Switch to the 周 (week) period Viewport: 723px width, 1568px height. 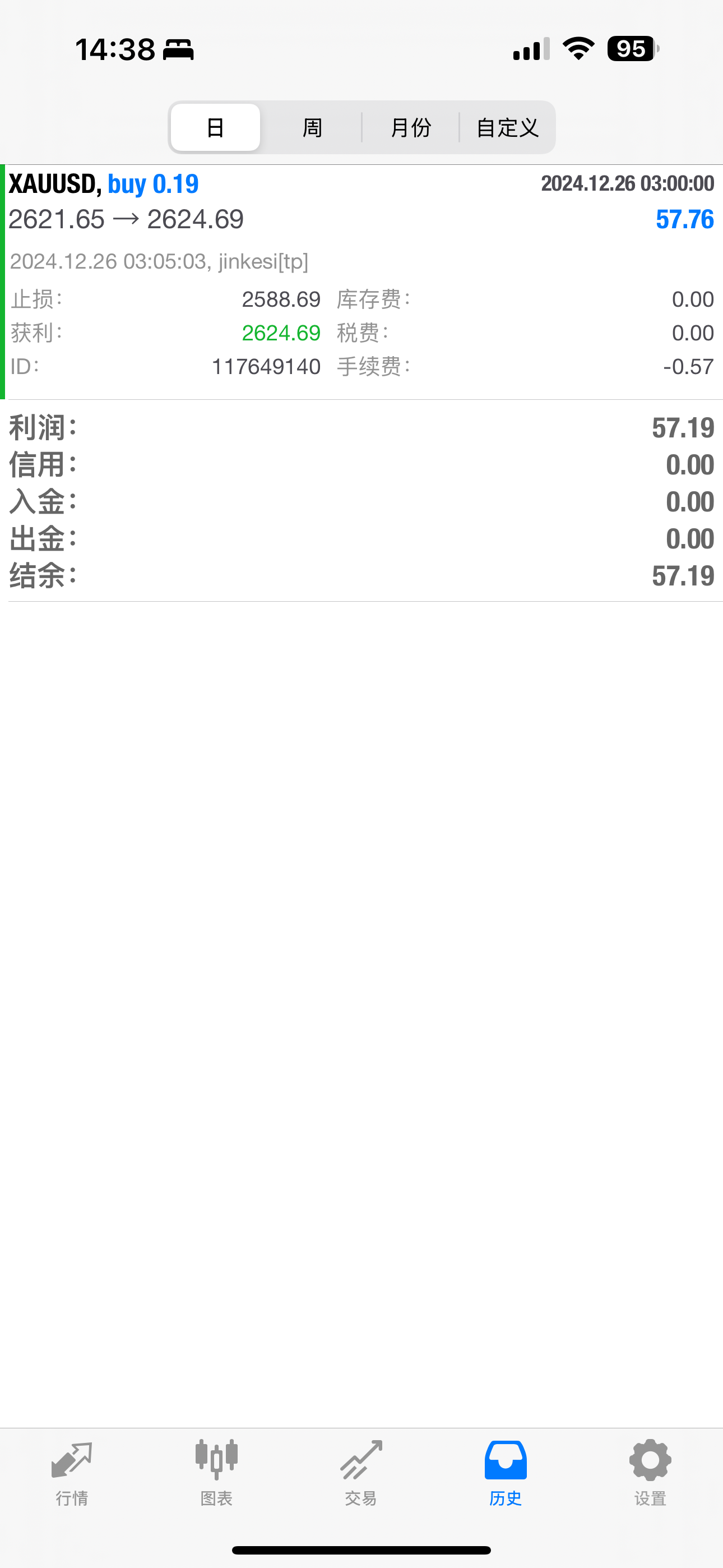(312, 127)
